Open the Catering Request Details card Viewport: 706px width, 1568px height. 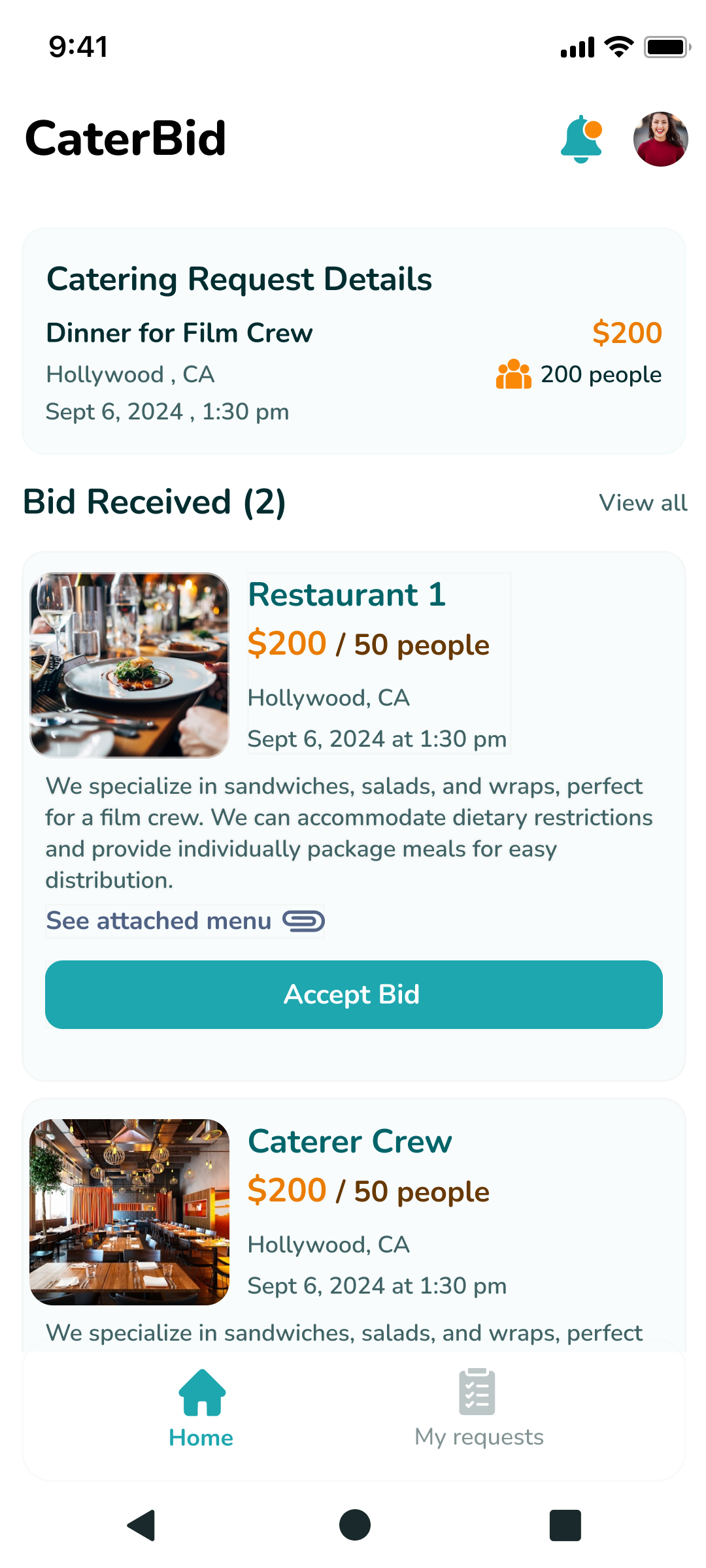(x=353, y=340)
